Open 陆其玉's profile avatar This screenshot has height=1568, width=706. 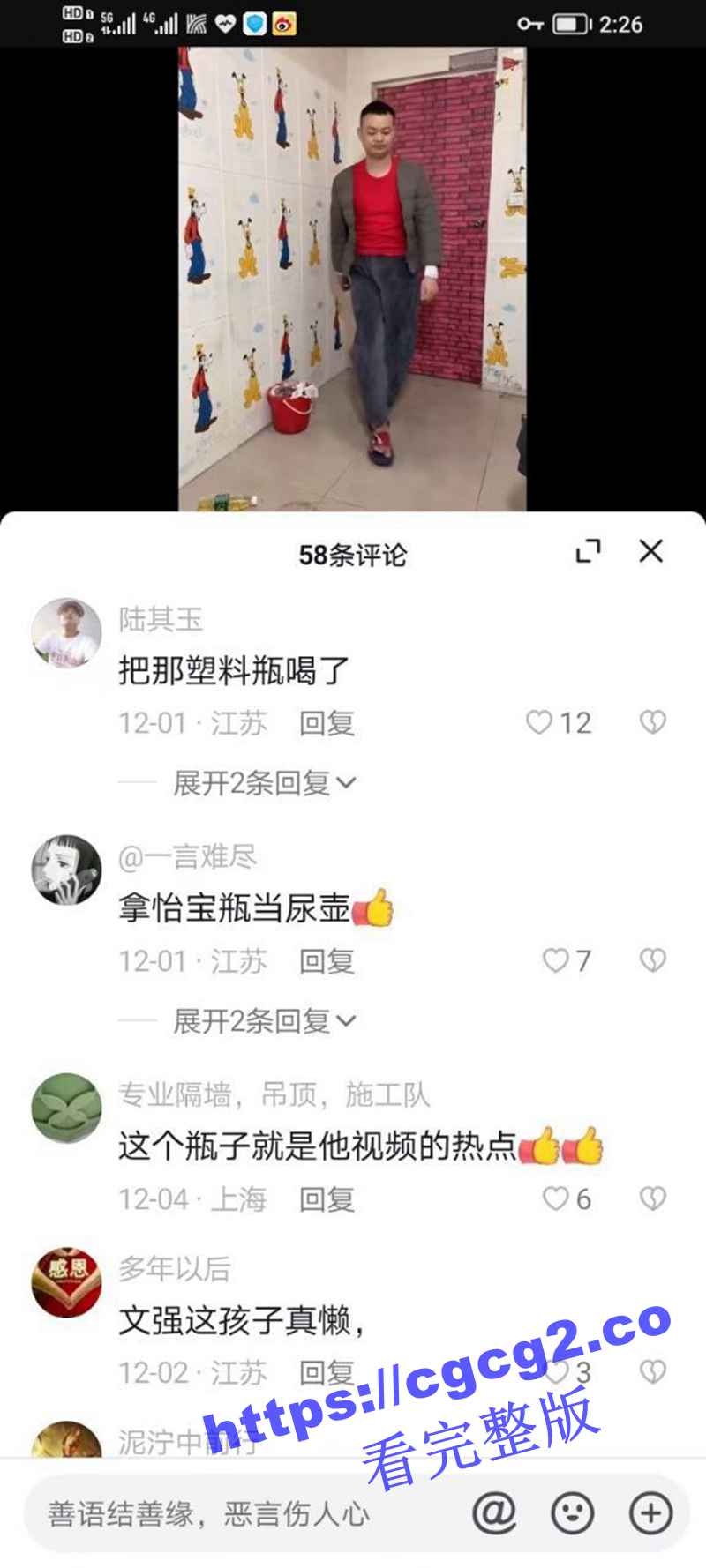[66, 633]
